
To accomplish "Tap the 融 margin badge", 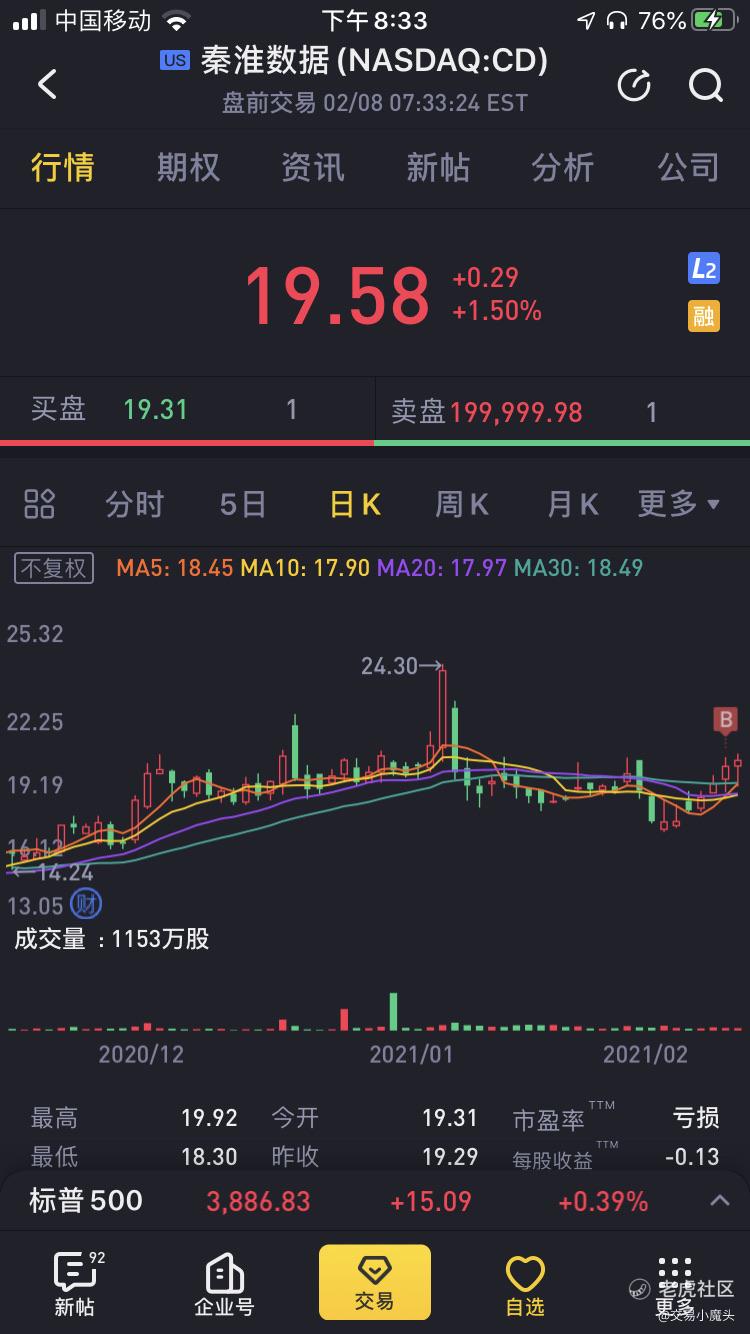I will pos(704,316).
